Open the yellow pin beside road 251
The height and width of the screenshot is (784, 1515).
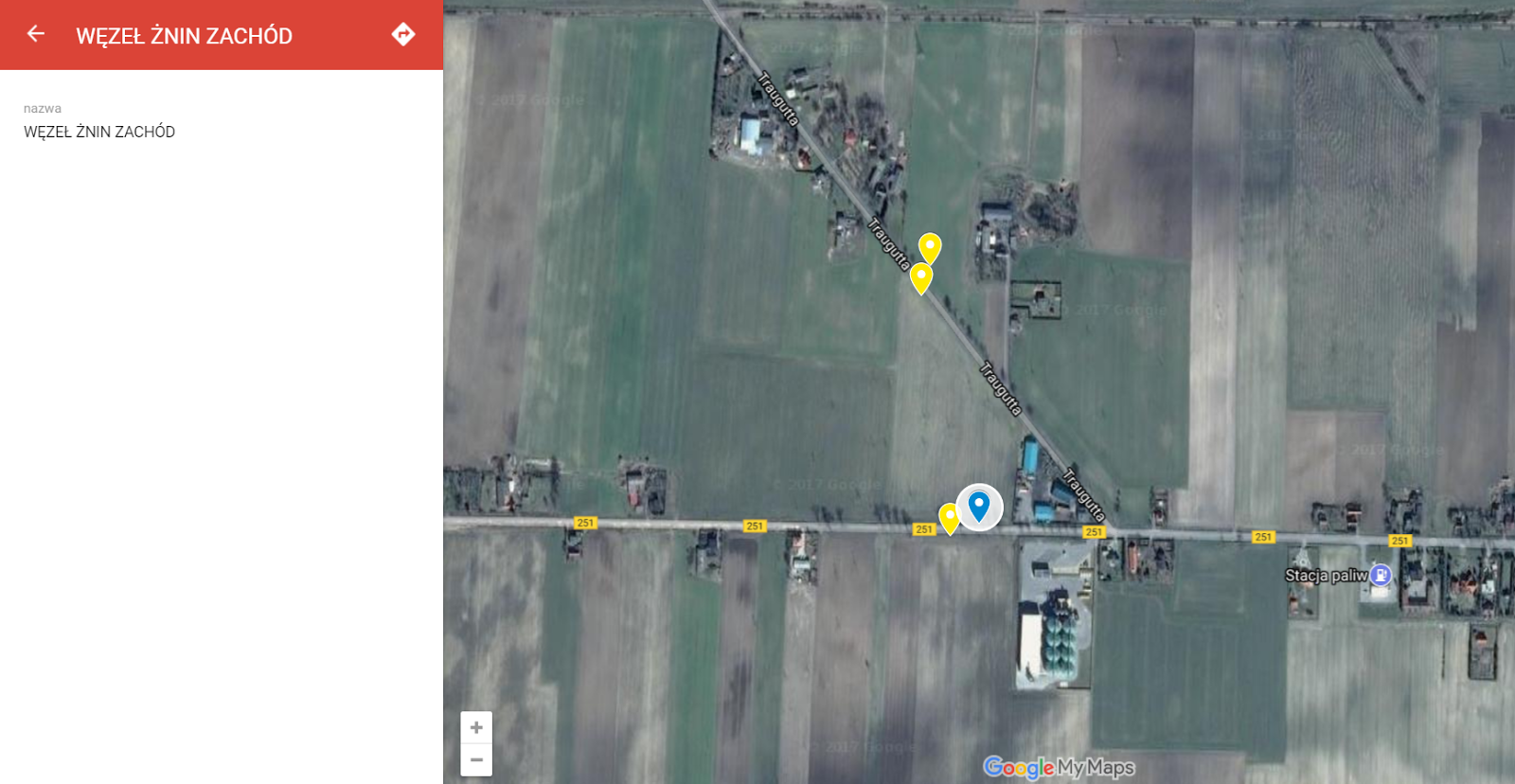[x=949, y=517]
